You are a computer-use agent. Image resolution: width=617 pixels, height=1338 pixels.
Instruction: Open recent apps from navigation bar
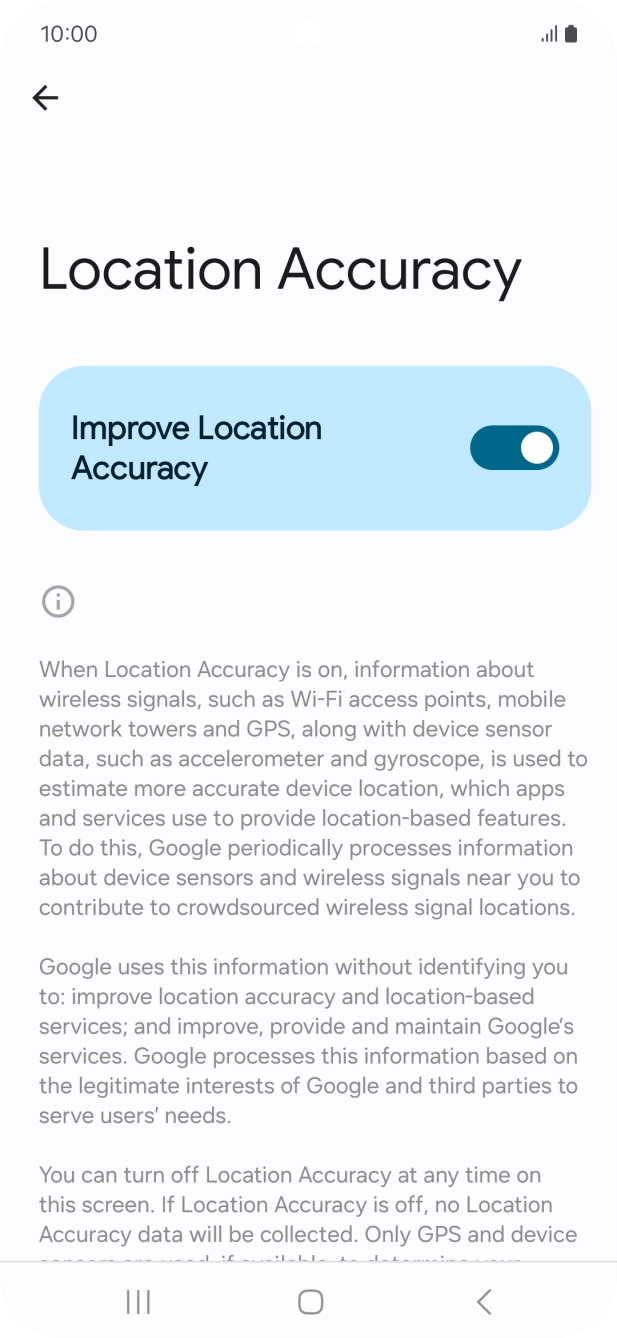pyautogui.click(x=138, y=1301)
